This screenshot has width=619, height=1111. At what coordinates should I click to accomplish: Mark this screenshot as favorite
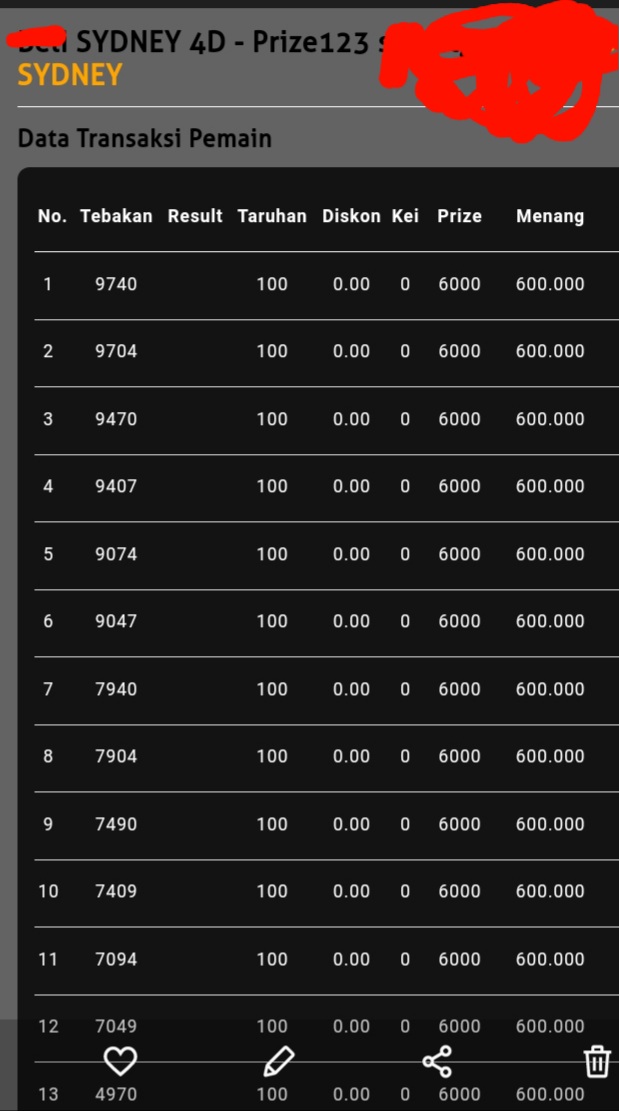pyautogui.click(x=120, y=1061)
